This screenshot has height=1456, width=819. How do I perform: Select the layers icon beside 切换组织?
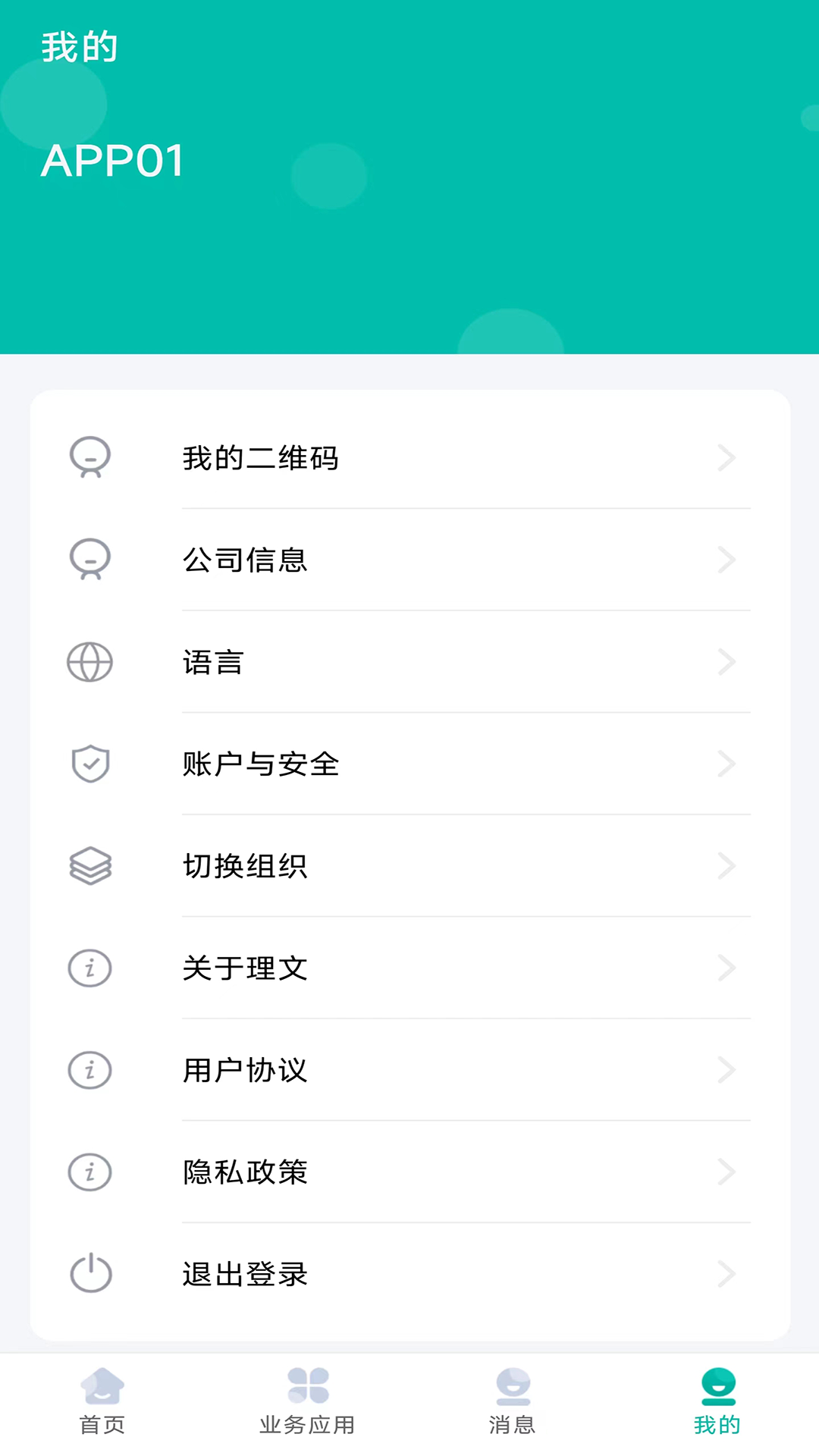[89, 866]
